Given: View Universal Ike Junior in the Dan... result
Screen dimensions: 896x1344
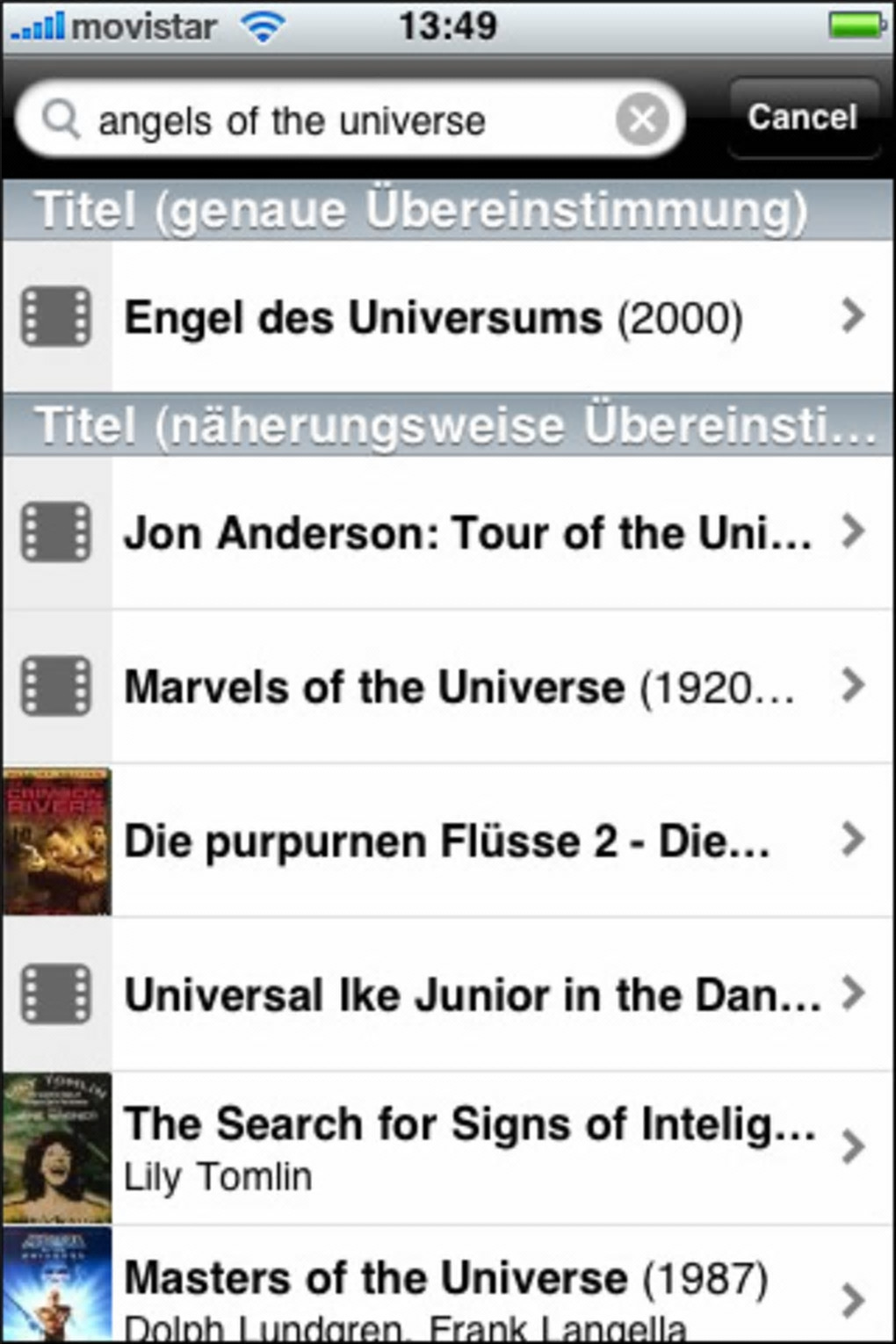Looking at the screenshot, I should (448, 994).
